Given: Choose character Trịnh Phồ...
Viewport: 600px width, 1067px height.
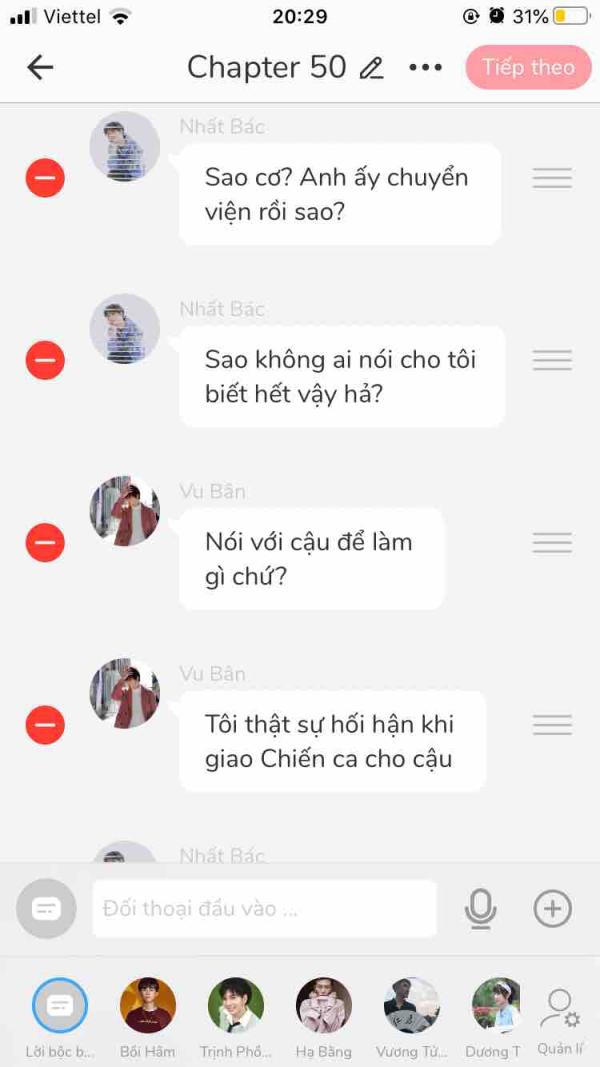Looking at the screenshot, I should pos(236,1006).
